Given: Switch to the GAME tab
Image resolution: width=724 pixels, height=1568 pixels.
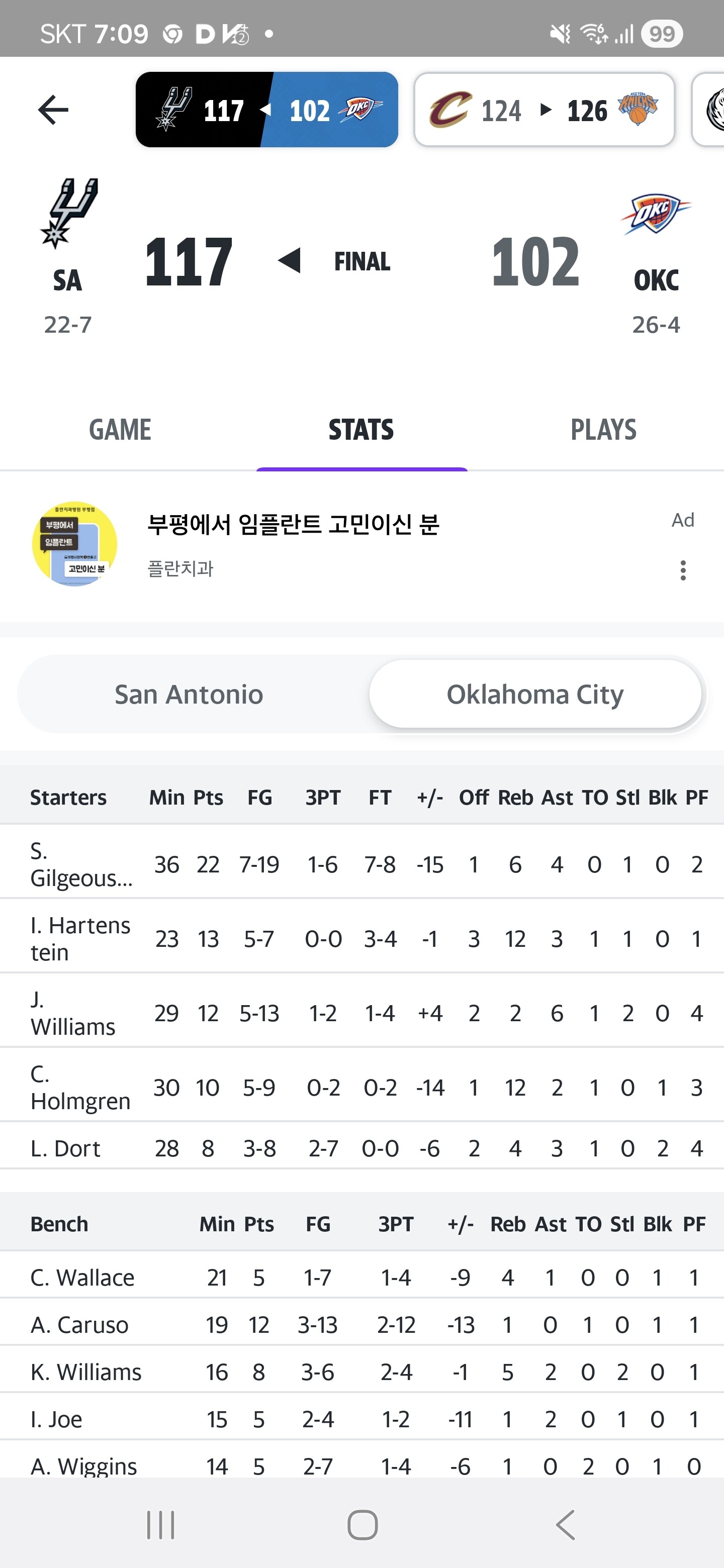Looking at the screenshot, I should tap(120, 430).
